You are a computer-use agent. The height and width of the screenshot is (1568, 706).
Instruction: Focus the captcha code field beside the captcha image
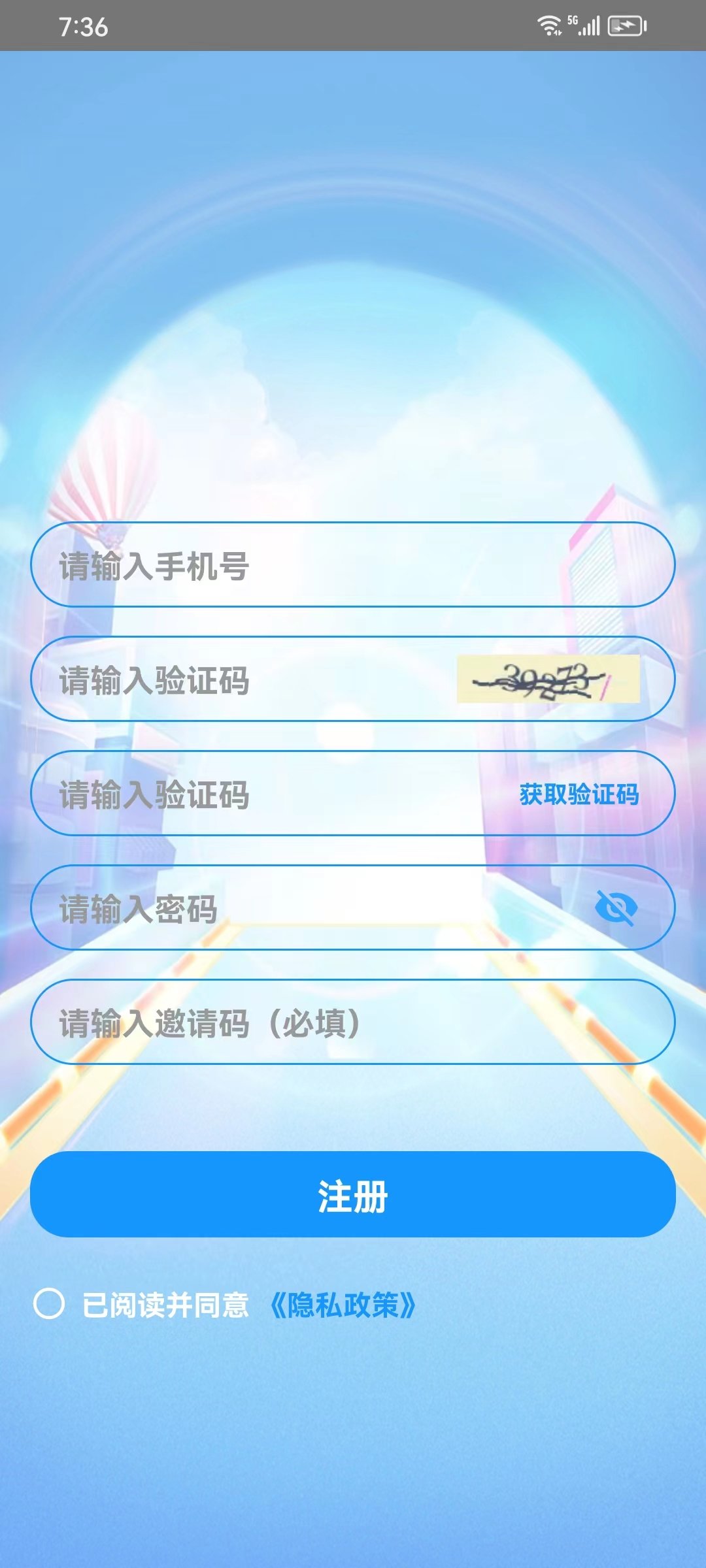tap(248, 679)
